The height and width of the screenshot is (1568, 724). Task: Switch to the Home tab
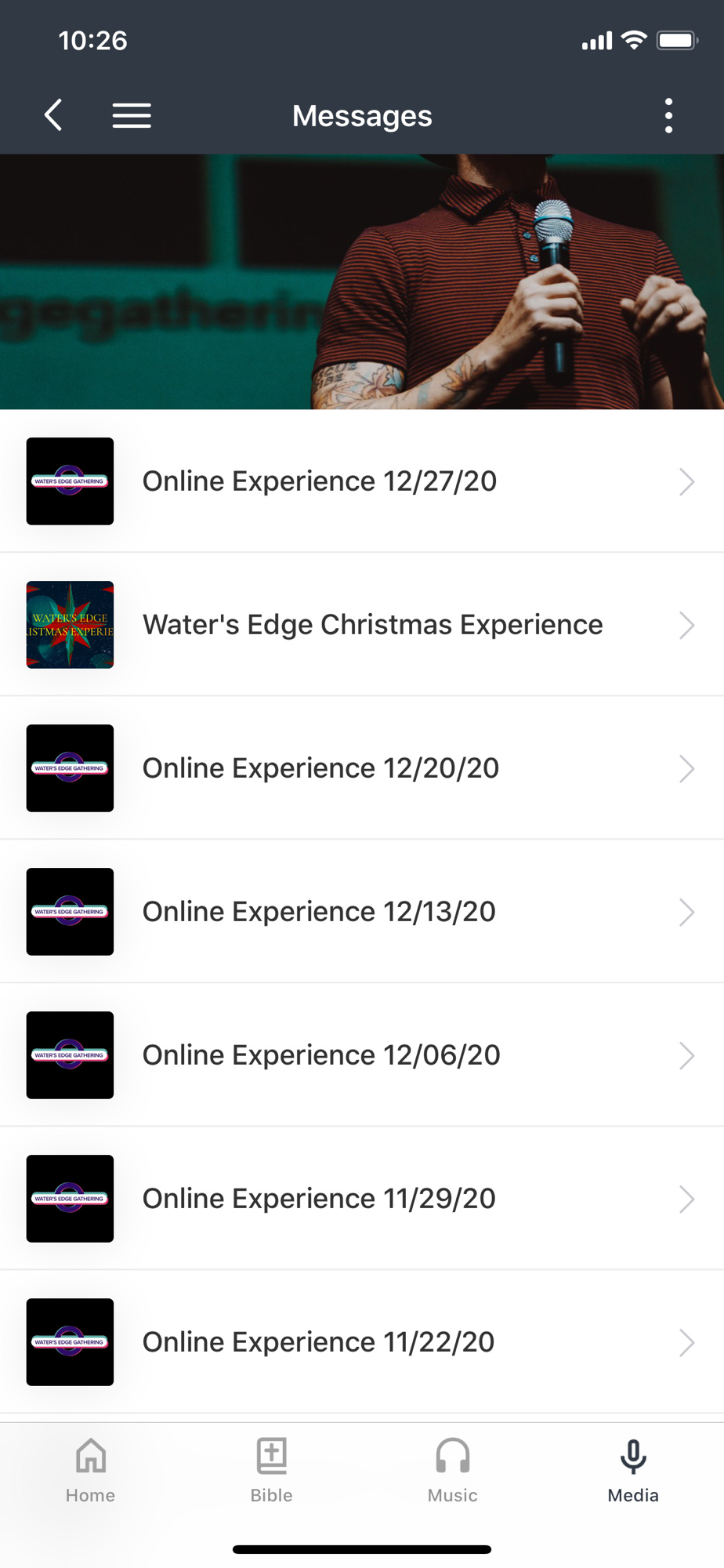pos(91,1471)
